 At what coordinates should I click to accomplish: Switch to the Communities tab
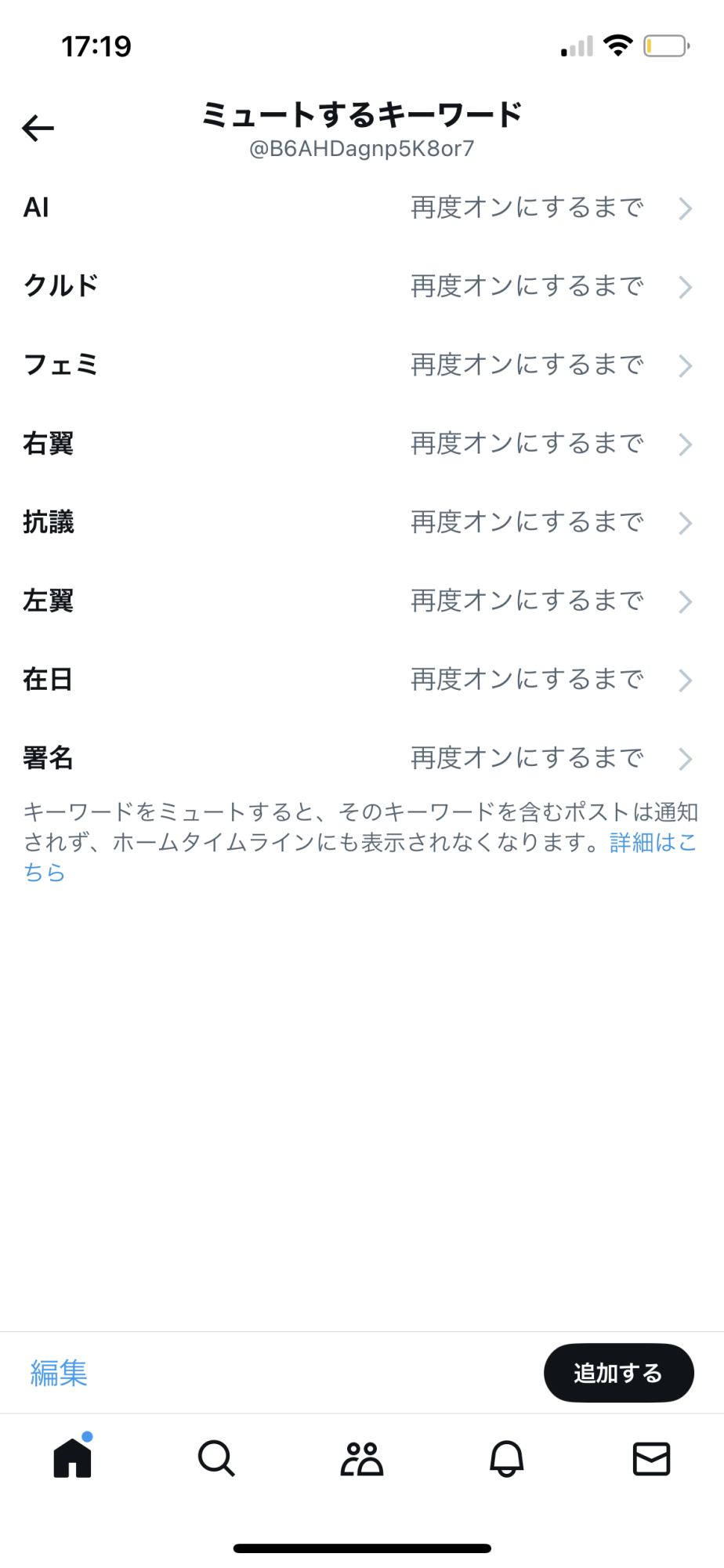pos(361,1459)
